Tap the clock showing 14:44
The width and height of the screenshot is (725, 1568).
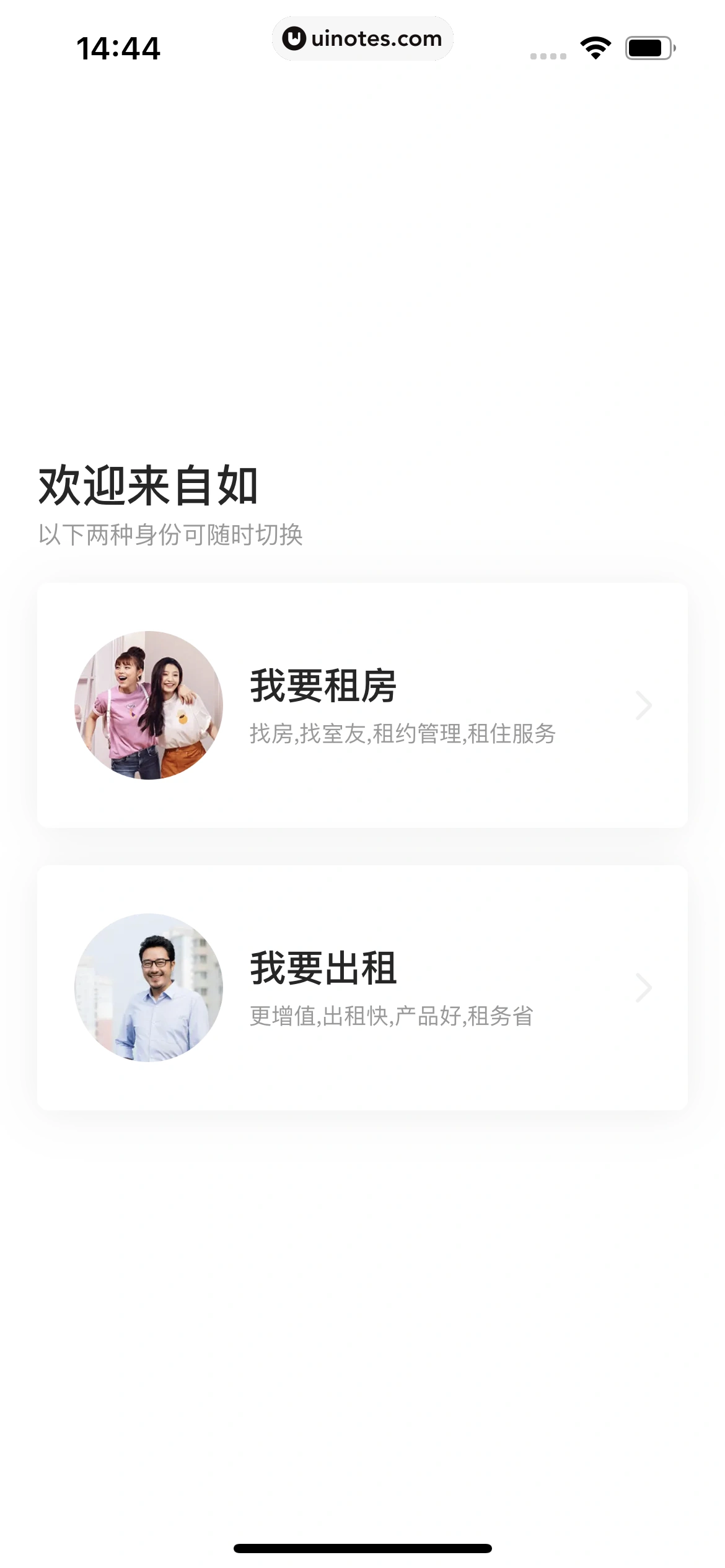tap(120, 47)
